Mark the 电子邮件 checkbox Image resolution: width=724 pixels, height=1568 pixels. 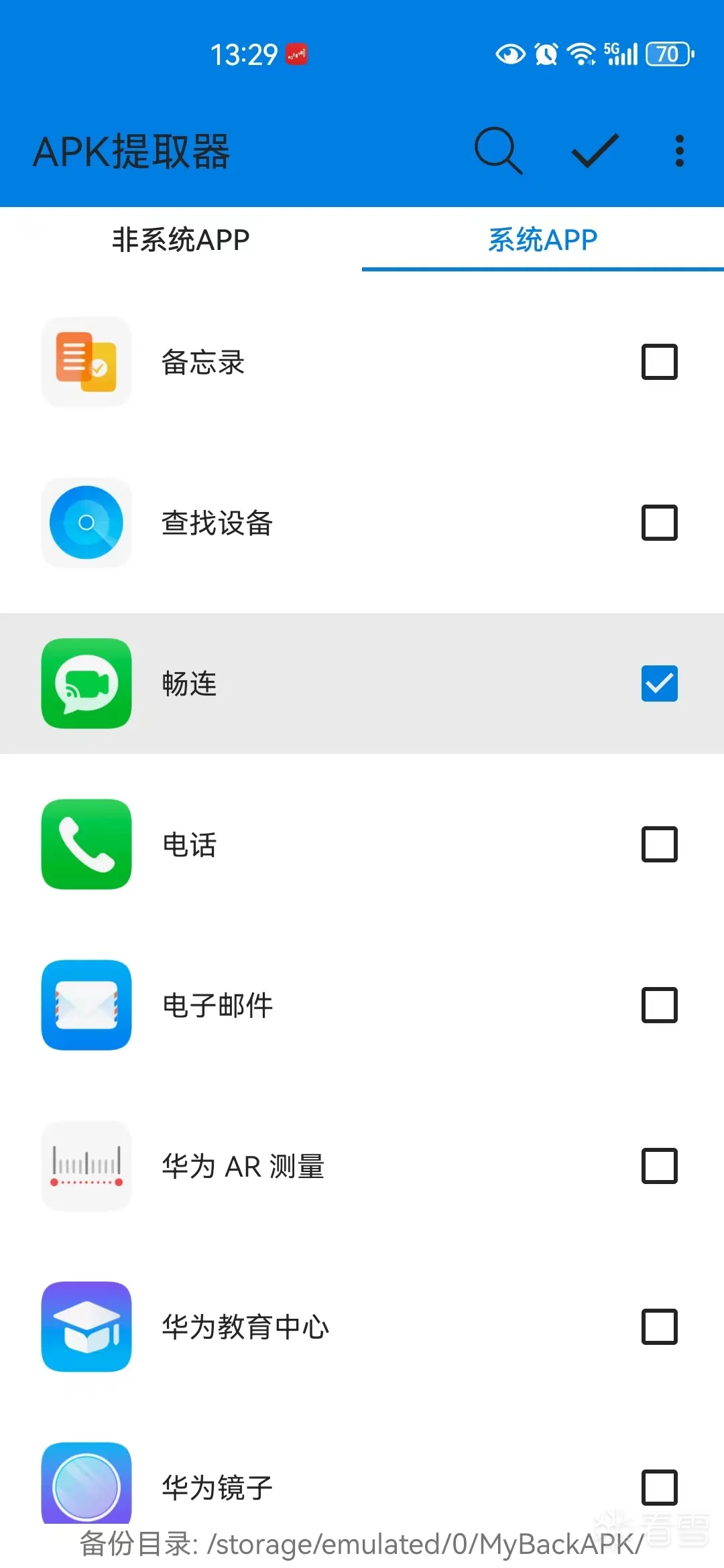[x=659, y=1005]
